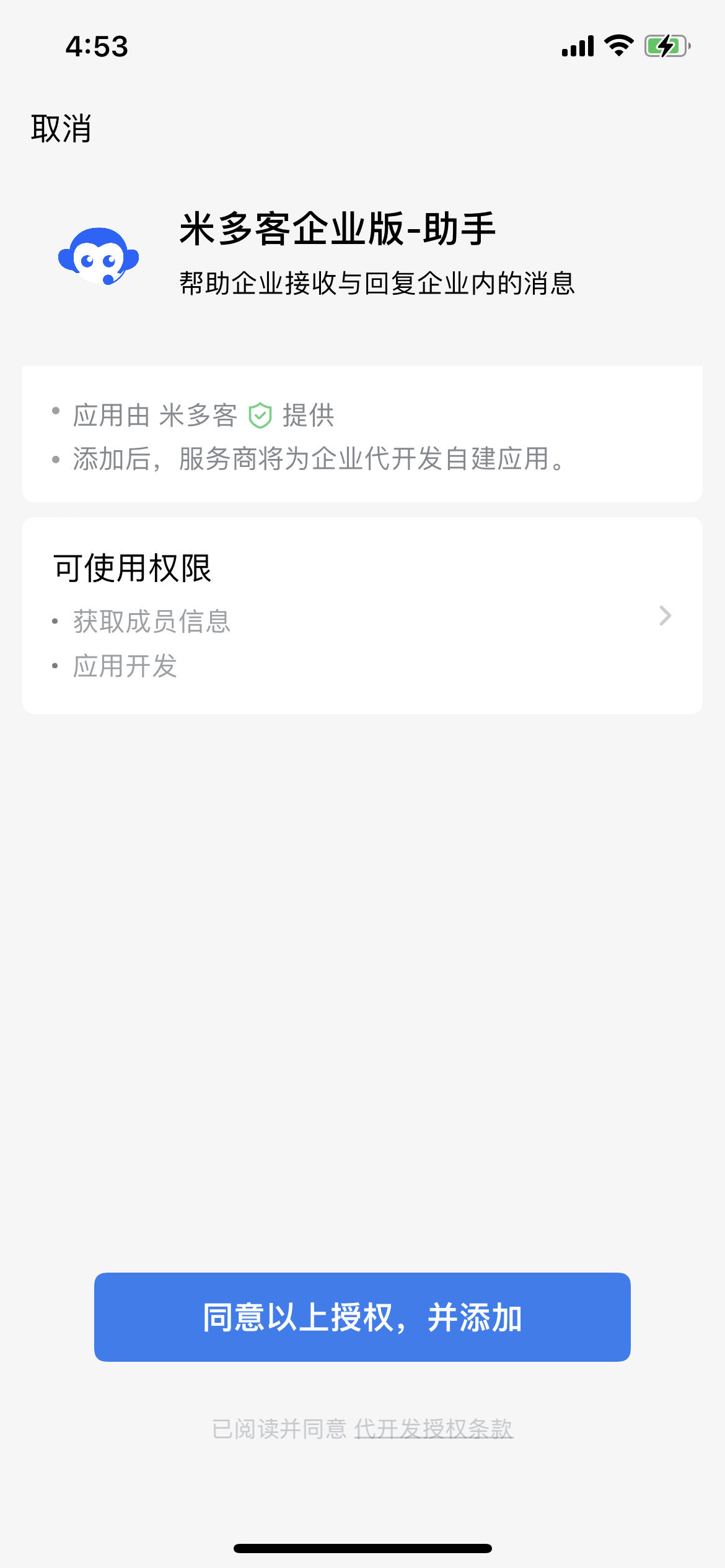Image resolution: width=725 pixels, height=1568 pixels.
Task: Agree via 同意以上授权，并添加 button
Action: point(362,1317)
